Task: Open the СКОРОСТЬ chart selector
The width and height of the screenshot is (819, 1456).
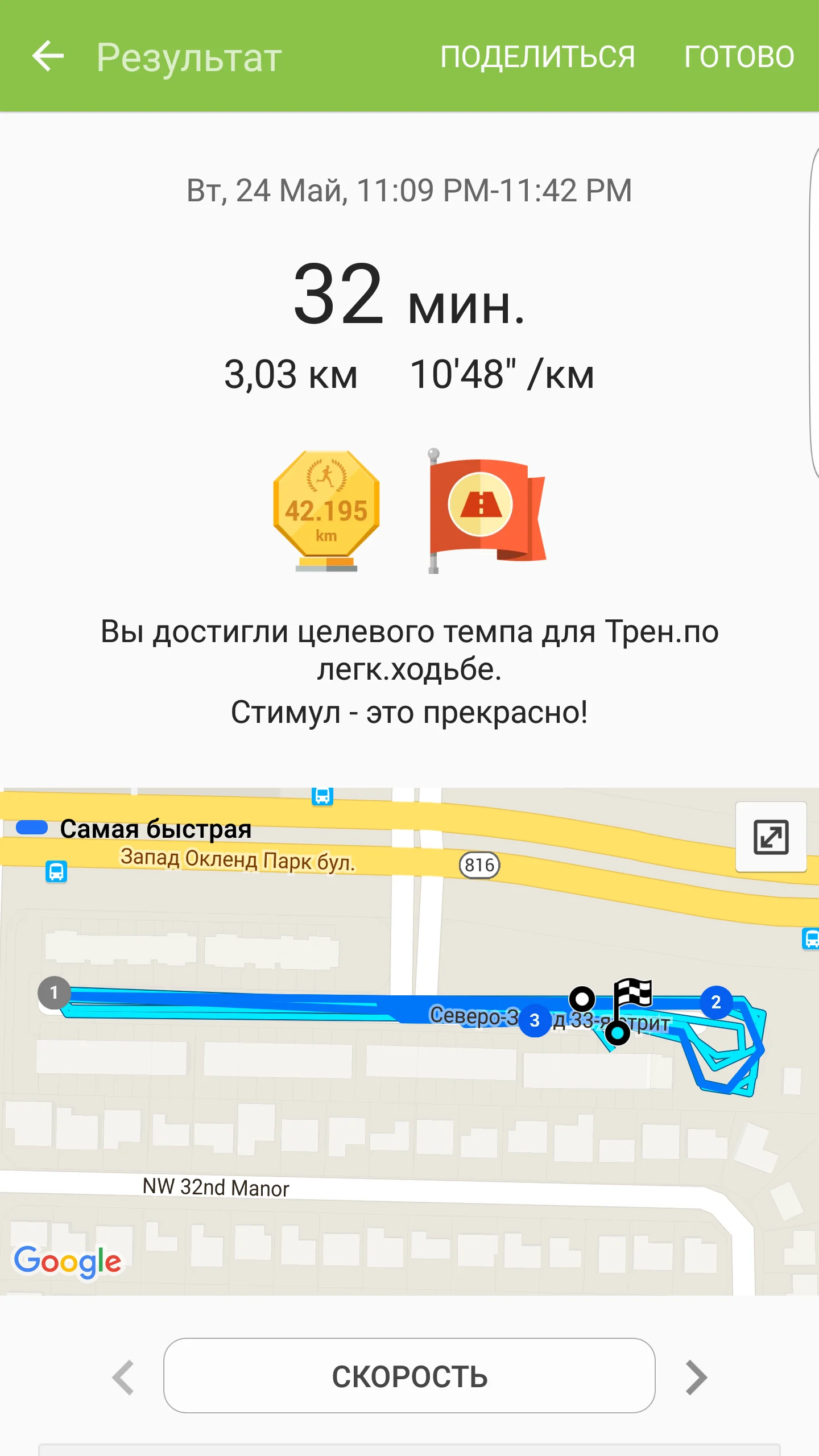Action: click(x=409, y=1376)
